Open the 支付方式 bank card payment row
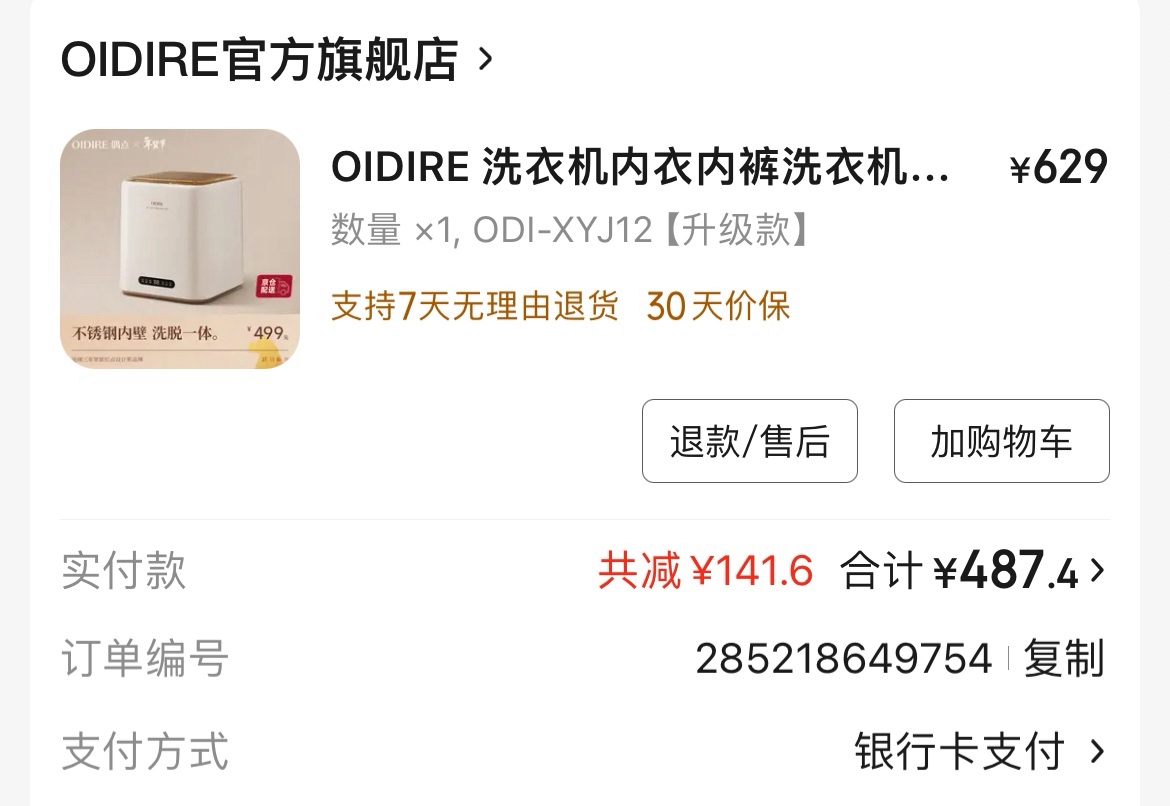This screenshot has height=806, width=1170. [978, 752]
